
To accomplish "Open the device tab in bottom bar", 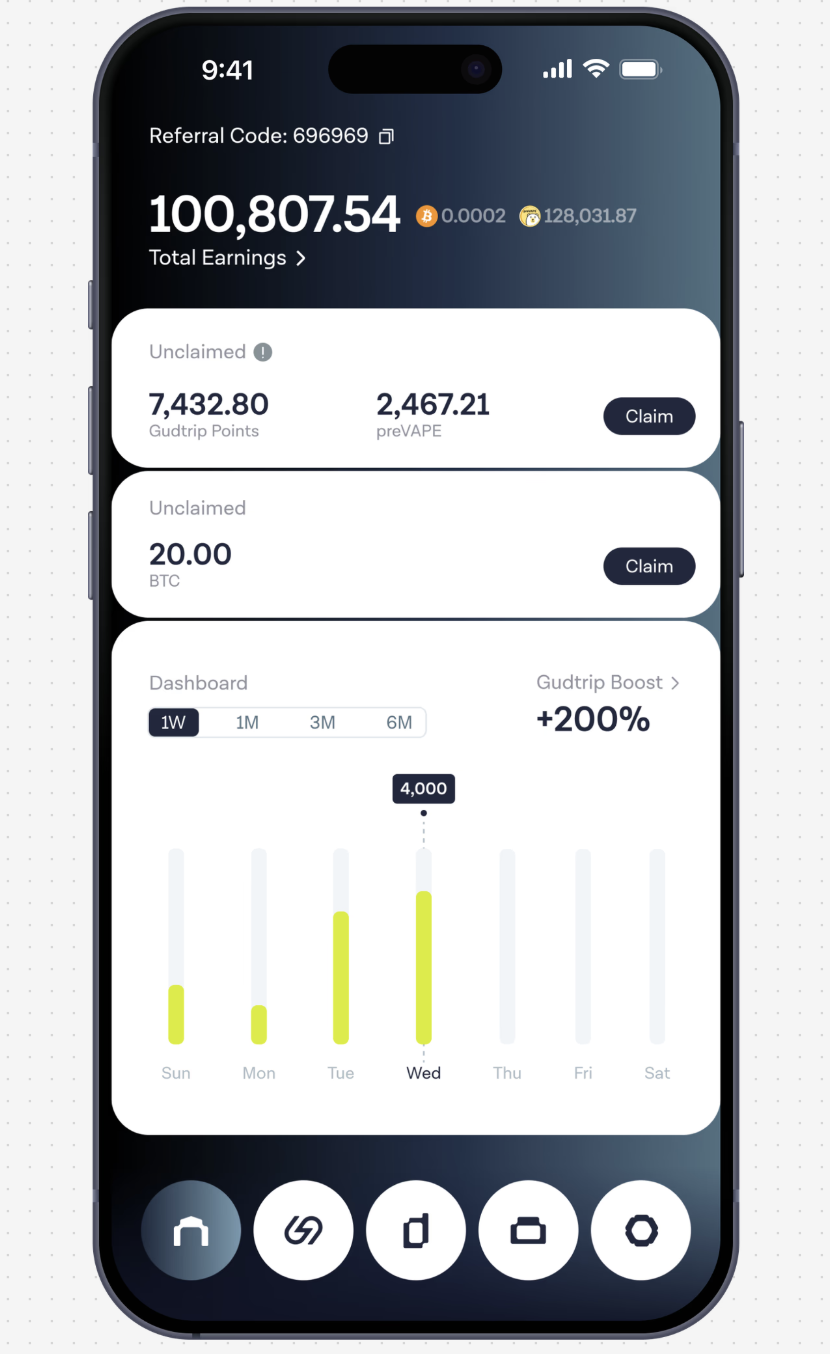I will (x=416, y=1231).
